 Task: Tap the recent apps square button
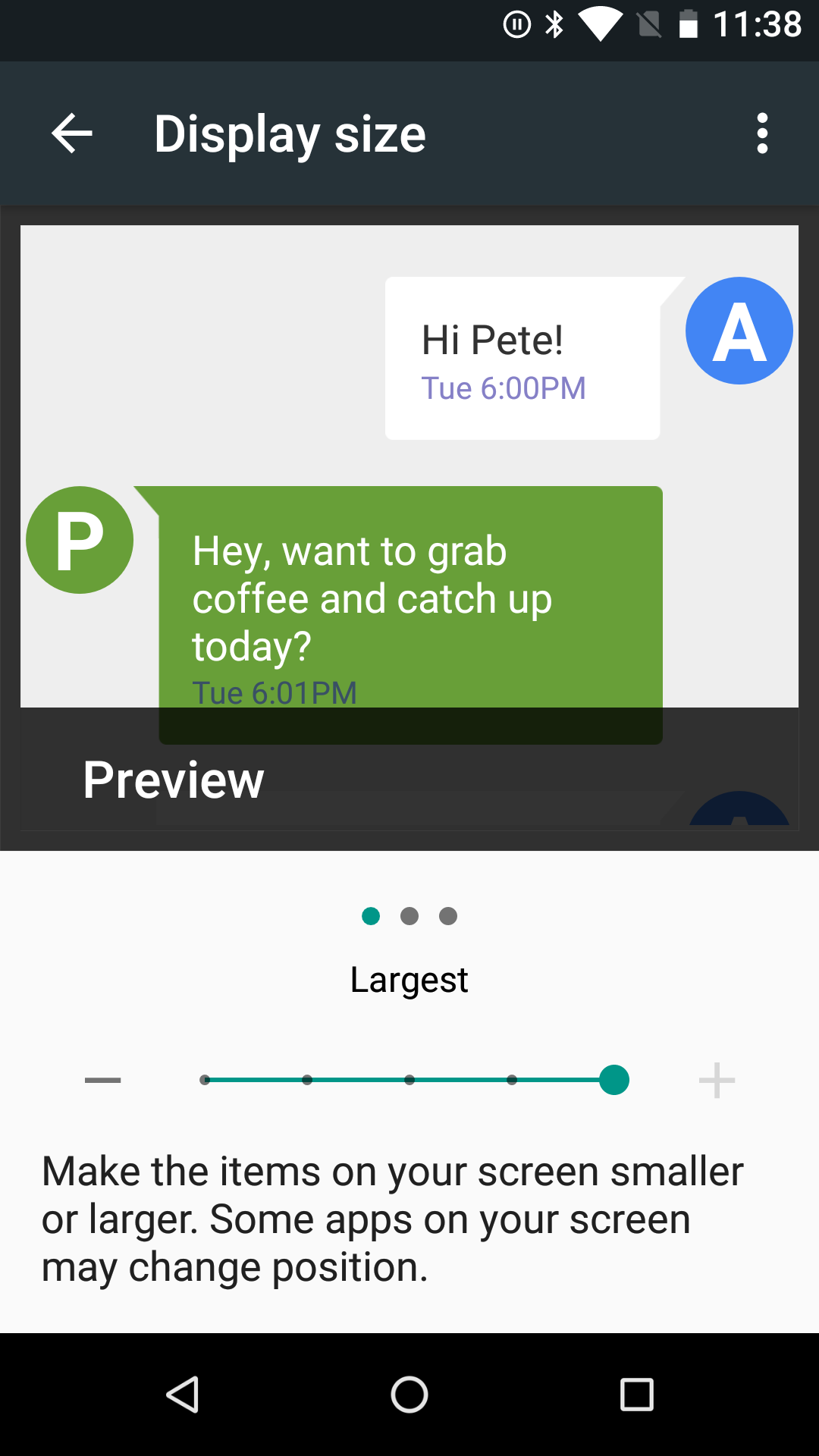(x=635, y=1394)
